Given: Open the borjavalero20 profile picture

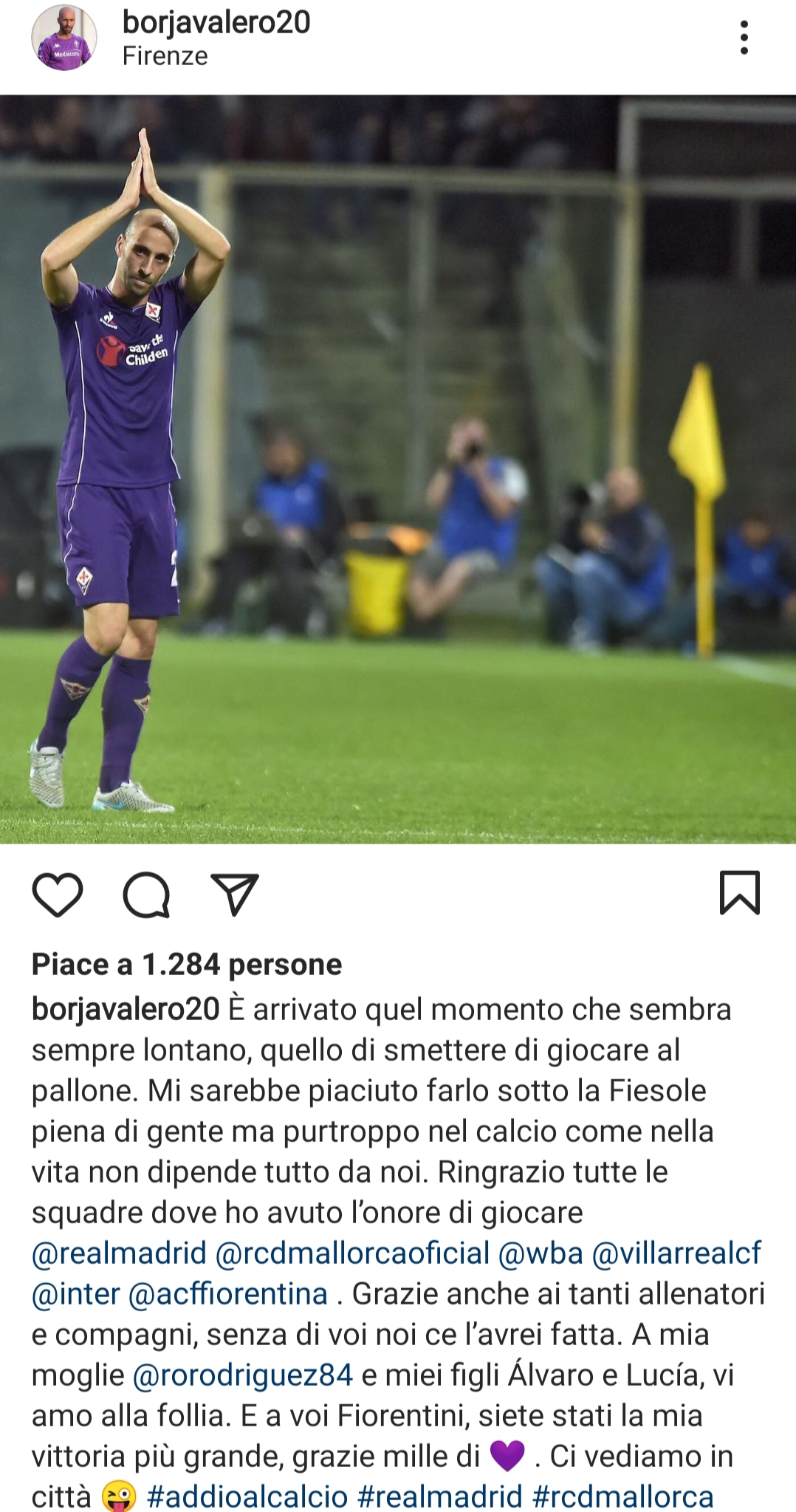Looking at the screenshot, I should click(64, 38).
